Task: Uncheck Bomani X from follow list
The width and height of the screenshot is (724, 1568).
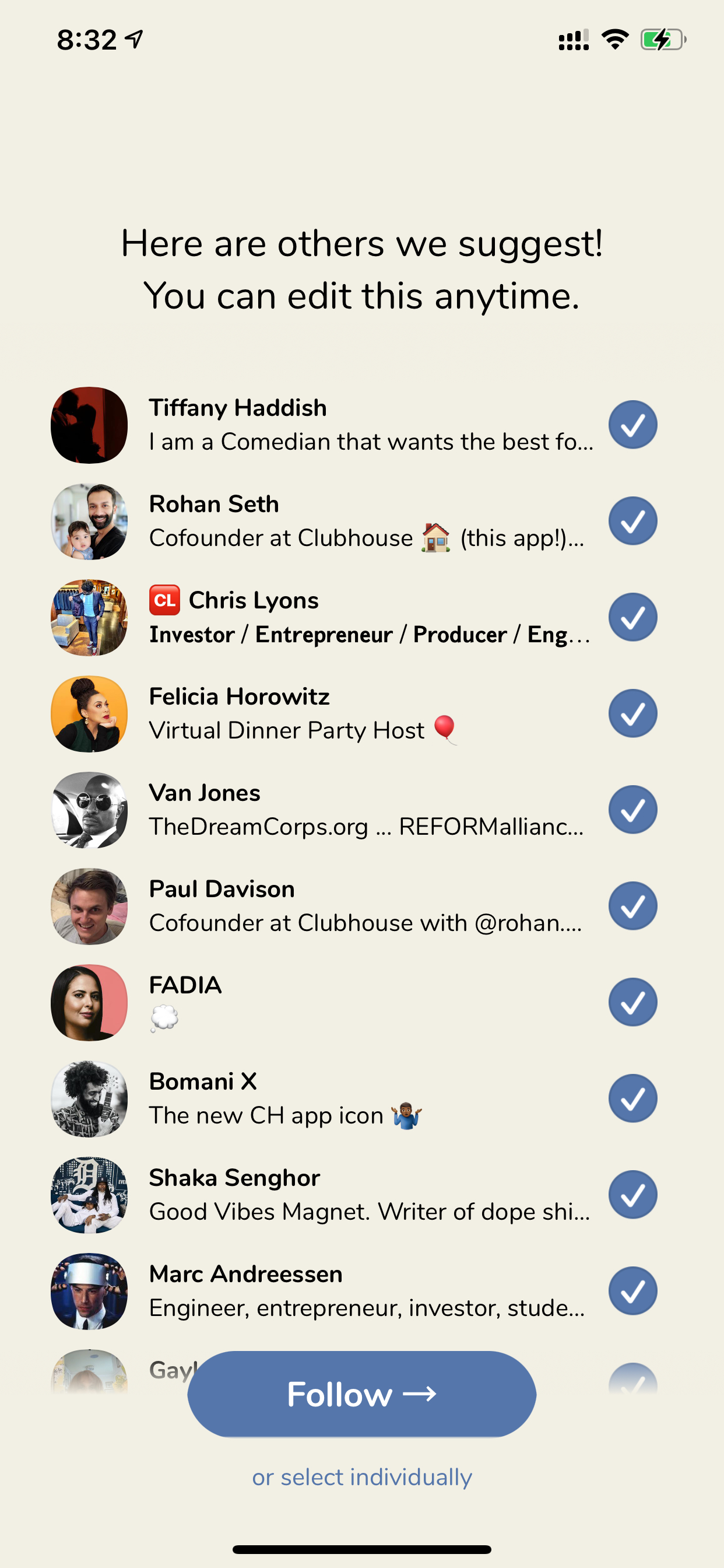Action: point(632,1097)
